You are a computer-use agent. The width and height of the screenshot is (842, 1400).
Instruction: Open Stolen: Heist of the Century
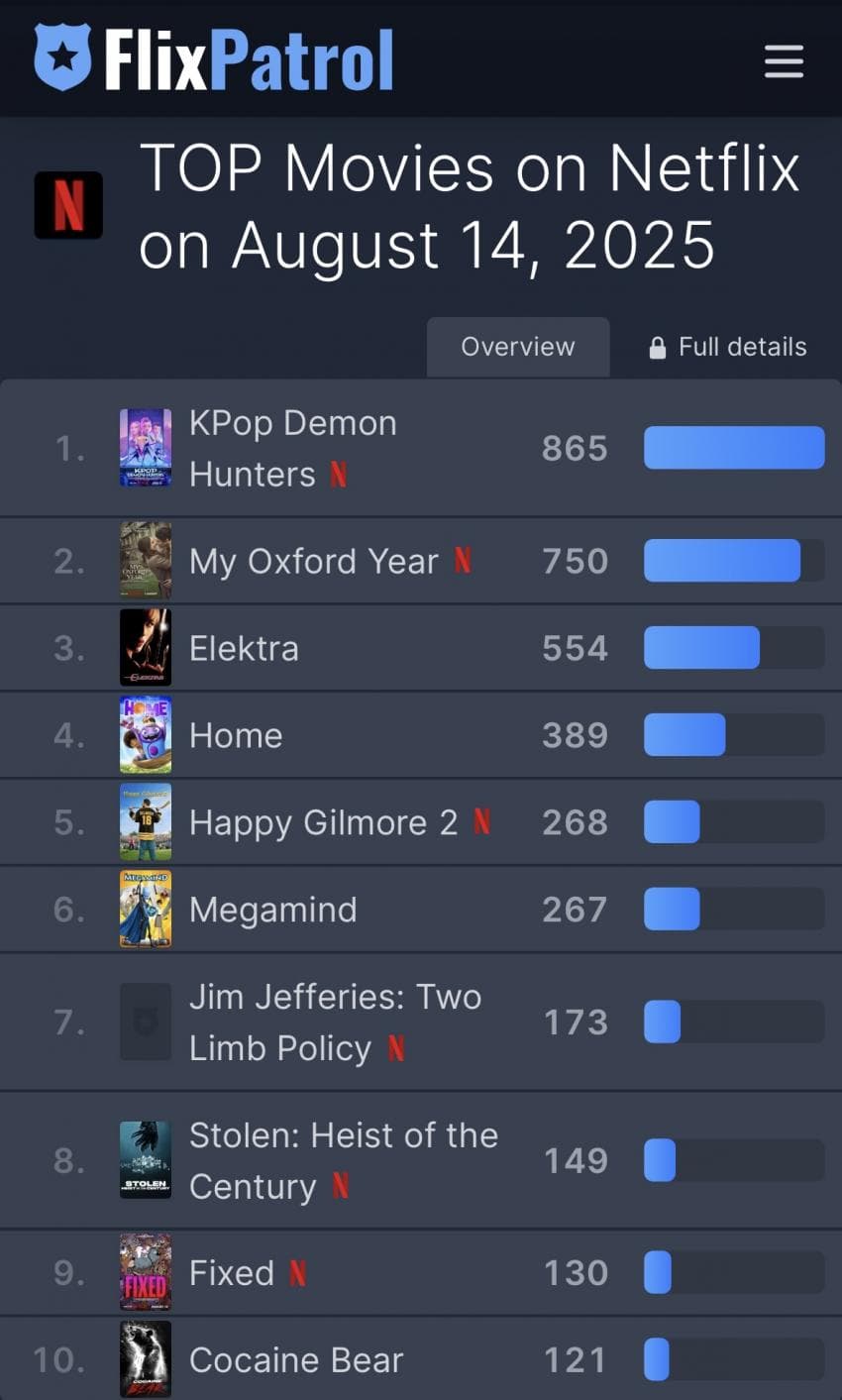tap(421, 1160)
